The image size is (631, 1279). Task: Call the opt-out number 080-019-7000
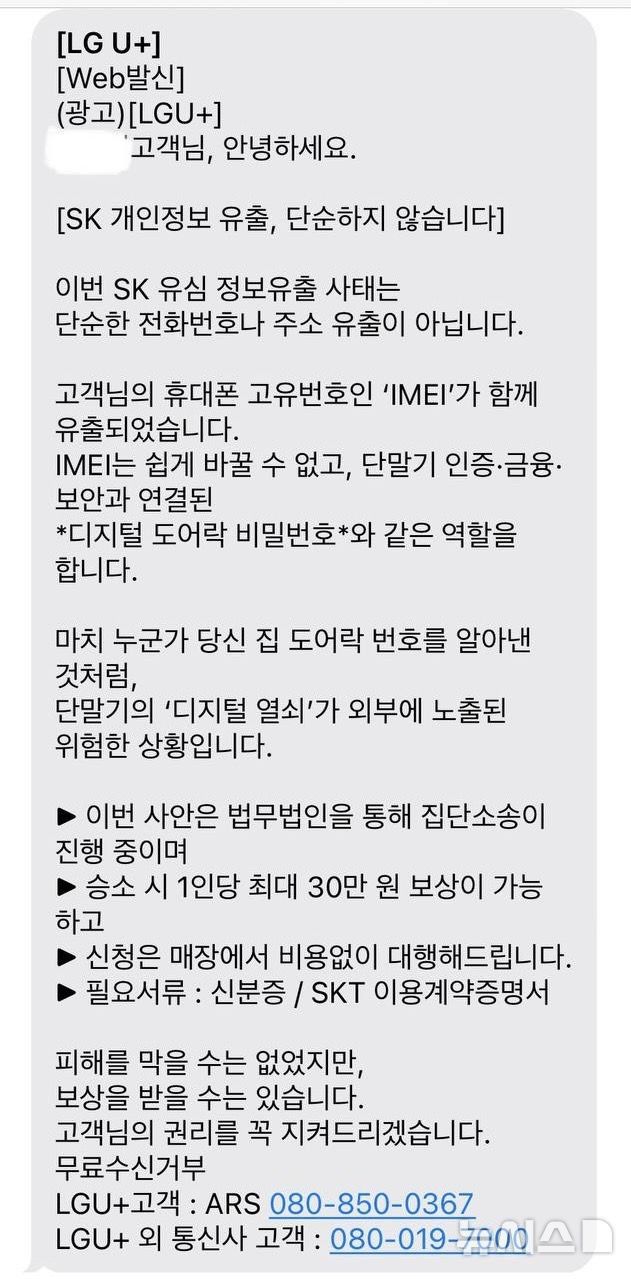click(430, 1240)
